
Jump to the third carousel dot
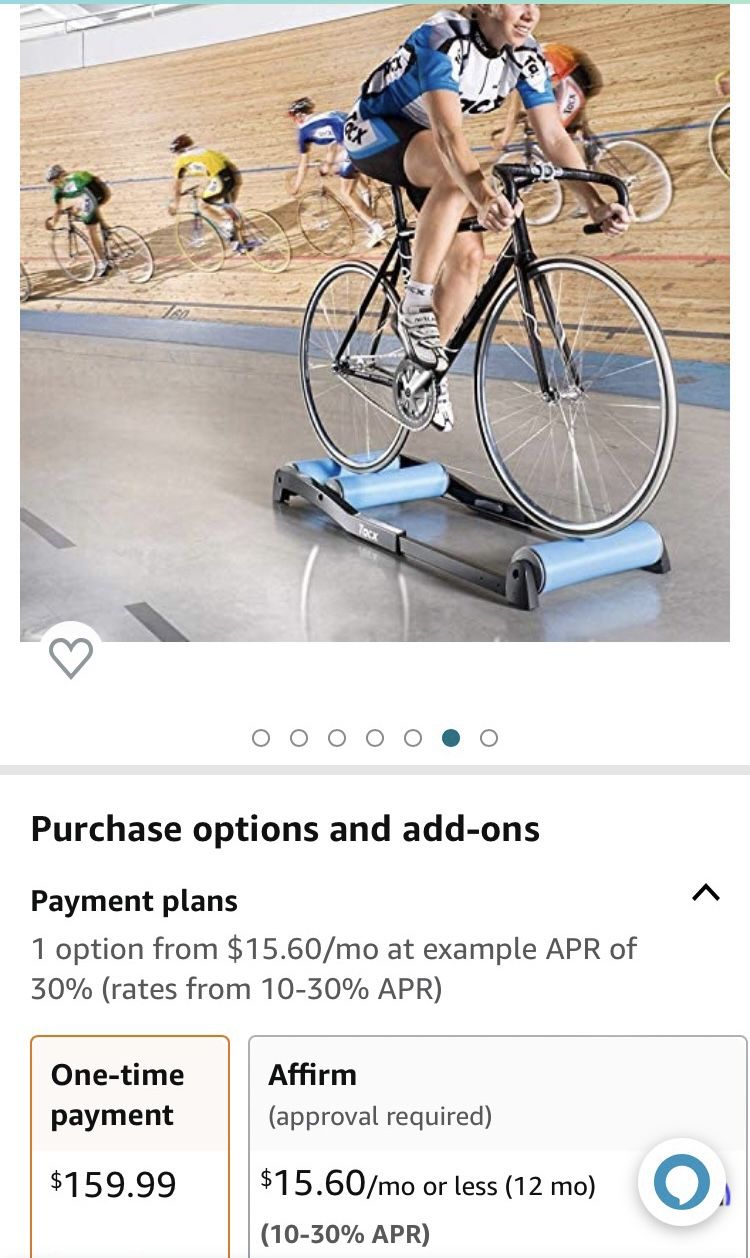[x=337, y=738]
